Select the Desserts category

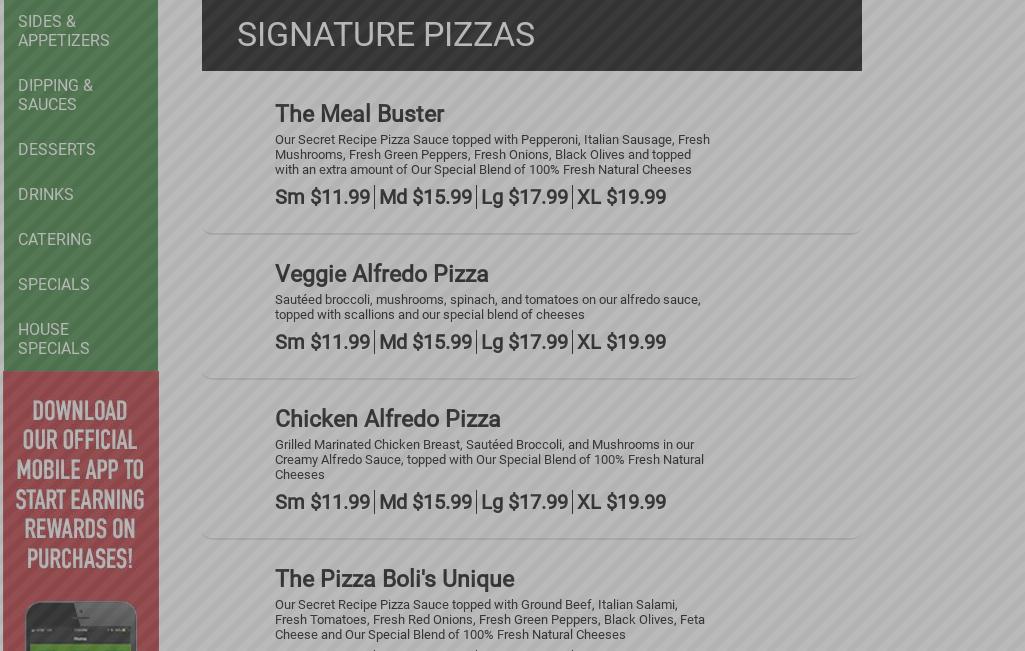57,149
